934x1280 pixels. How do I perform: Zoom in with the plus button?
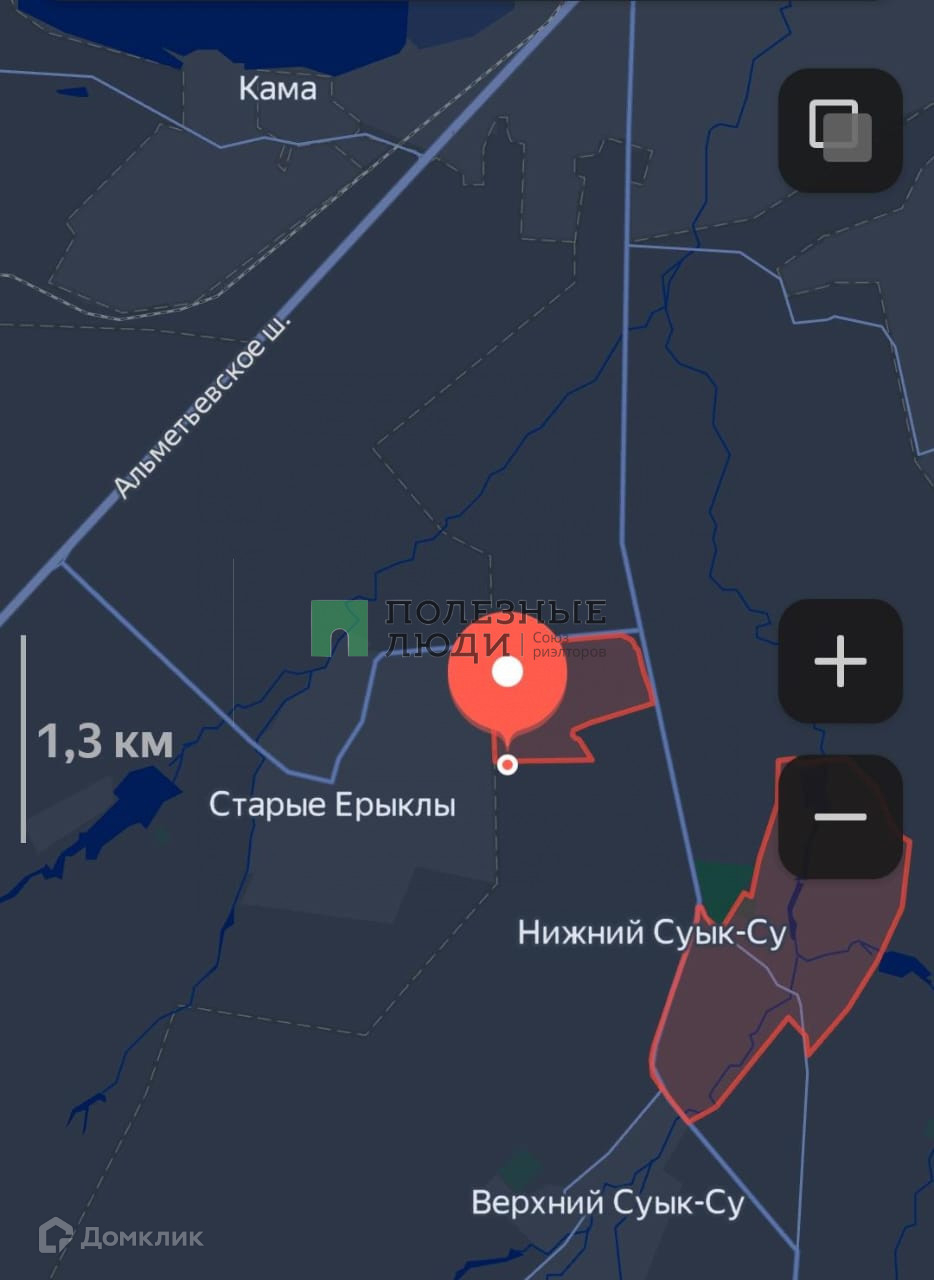[x=840, y=661]
